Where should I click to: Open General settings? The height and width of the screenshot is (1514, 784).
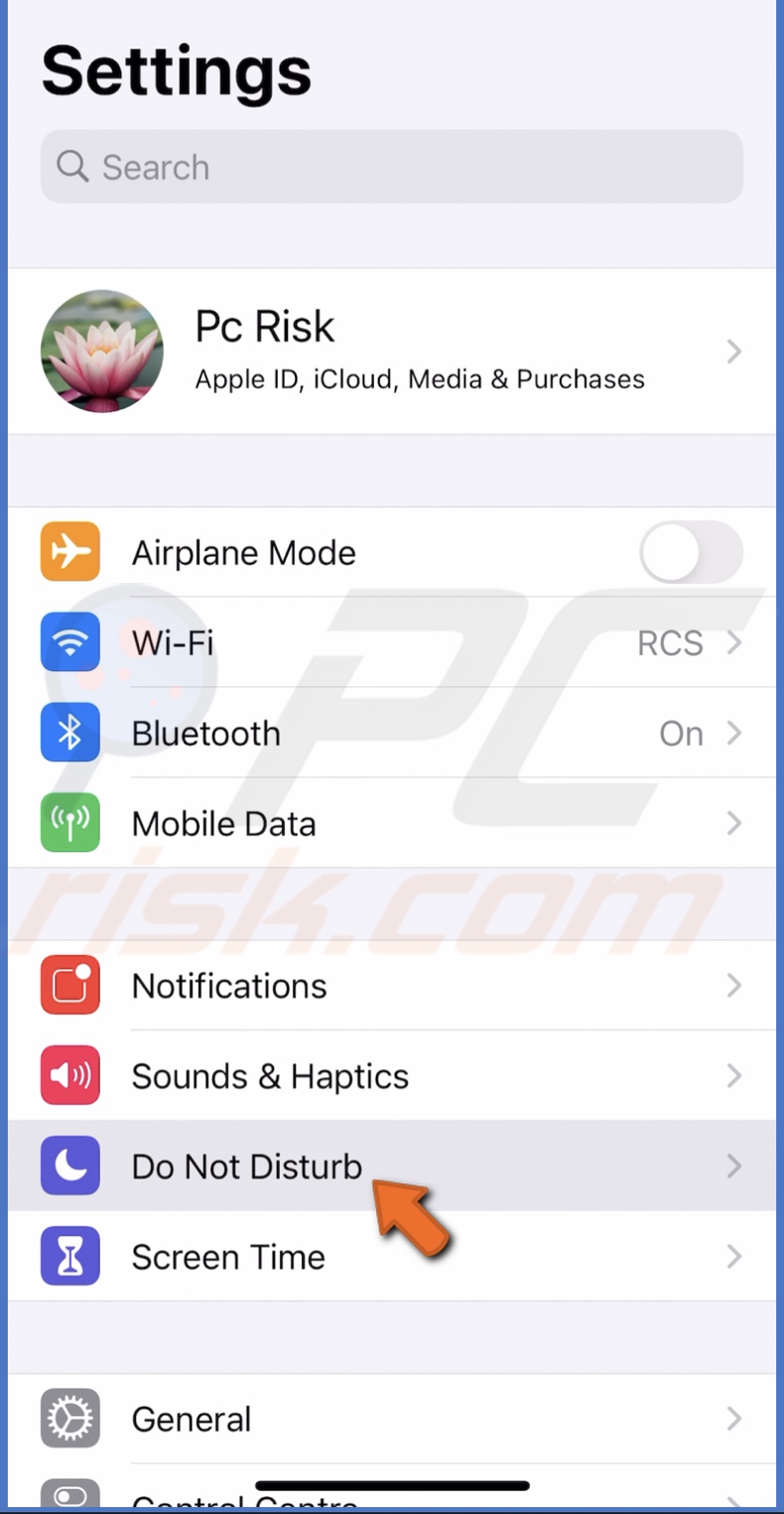(x=392, y=1419)
